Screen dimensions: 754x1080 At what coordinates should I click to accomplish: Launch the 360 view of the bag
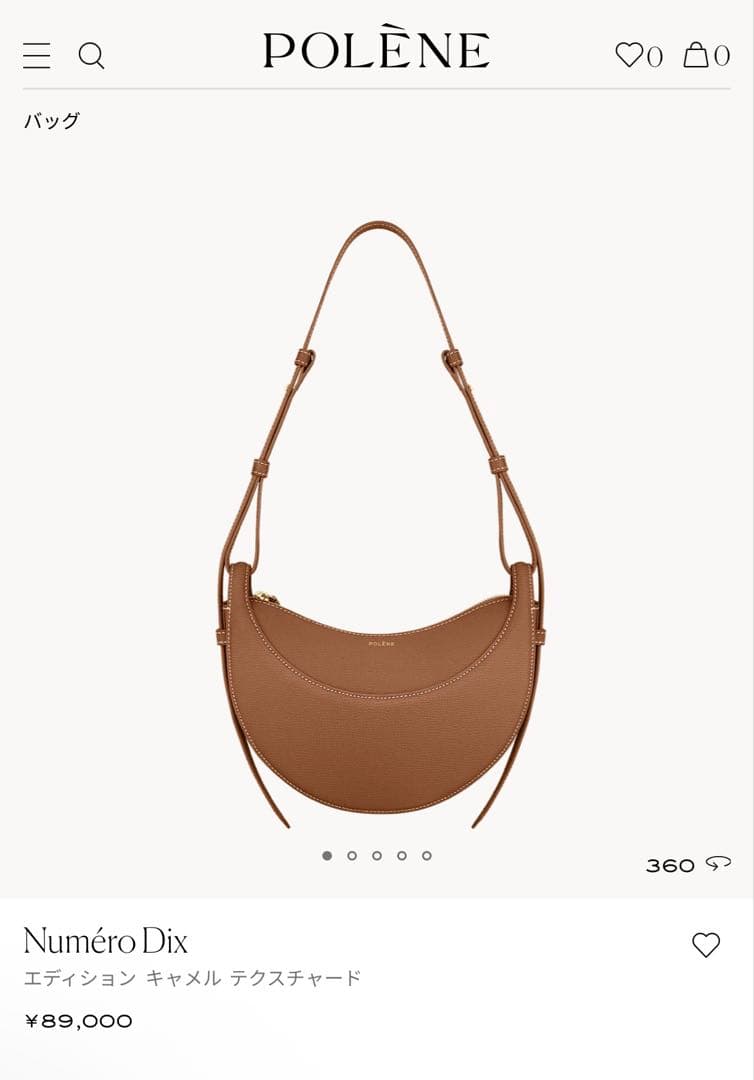point(687,865)
